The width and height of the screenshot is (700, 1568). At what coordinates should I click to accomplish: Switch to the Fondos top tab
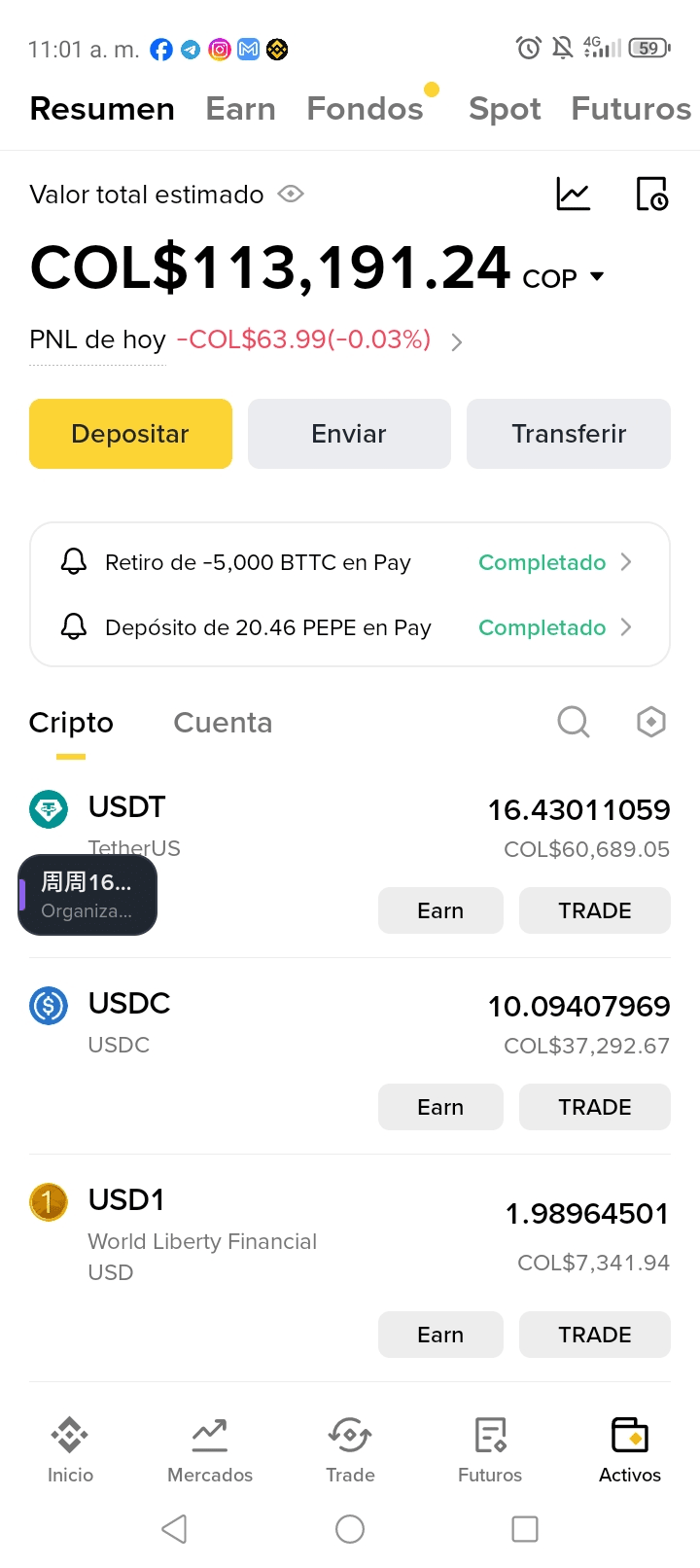pyautogui.click(x=365, y=109)
